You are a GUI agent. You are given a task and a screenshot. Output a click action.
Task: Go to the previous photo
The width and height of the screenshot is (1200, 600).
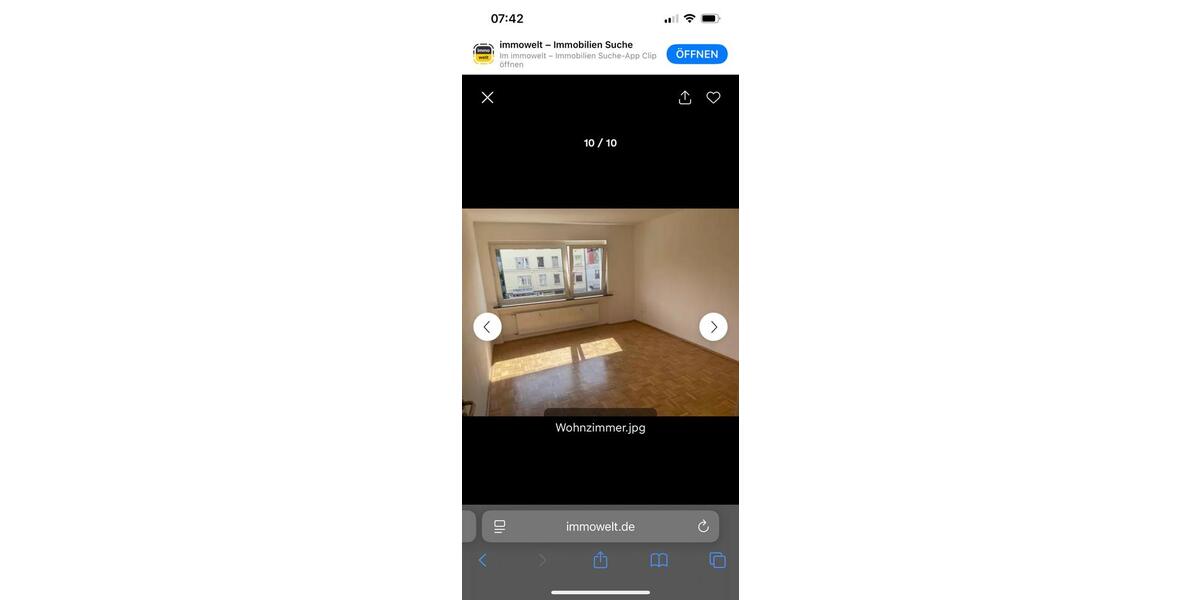pos(487,327)
